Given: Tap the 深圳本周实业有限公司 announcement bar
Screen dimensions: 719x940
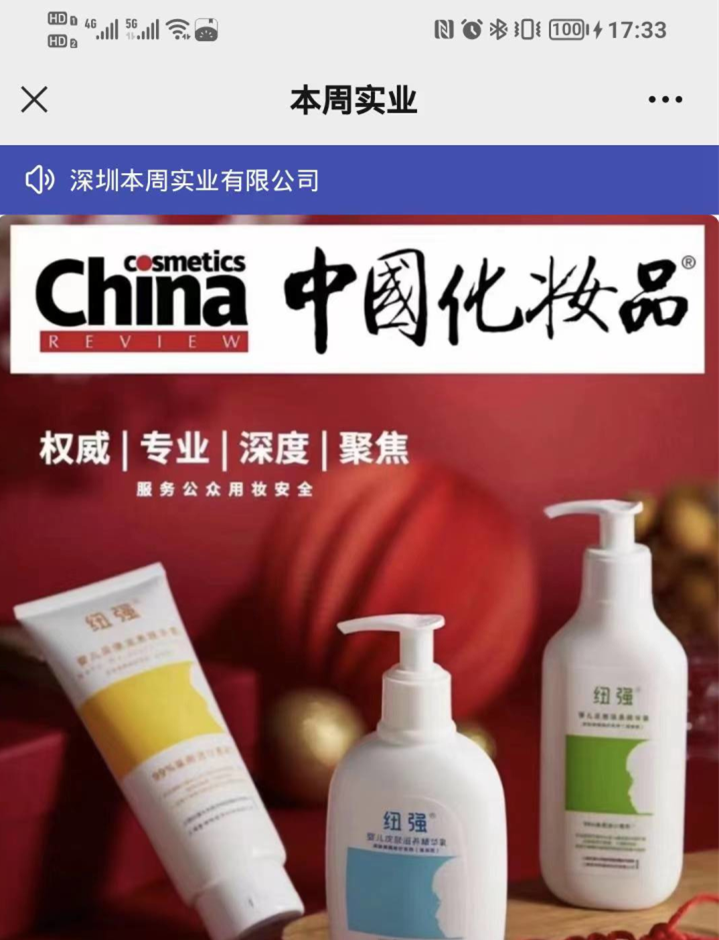Looking at the screenshot, I should point(359,180).
